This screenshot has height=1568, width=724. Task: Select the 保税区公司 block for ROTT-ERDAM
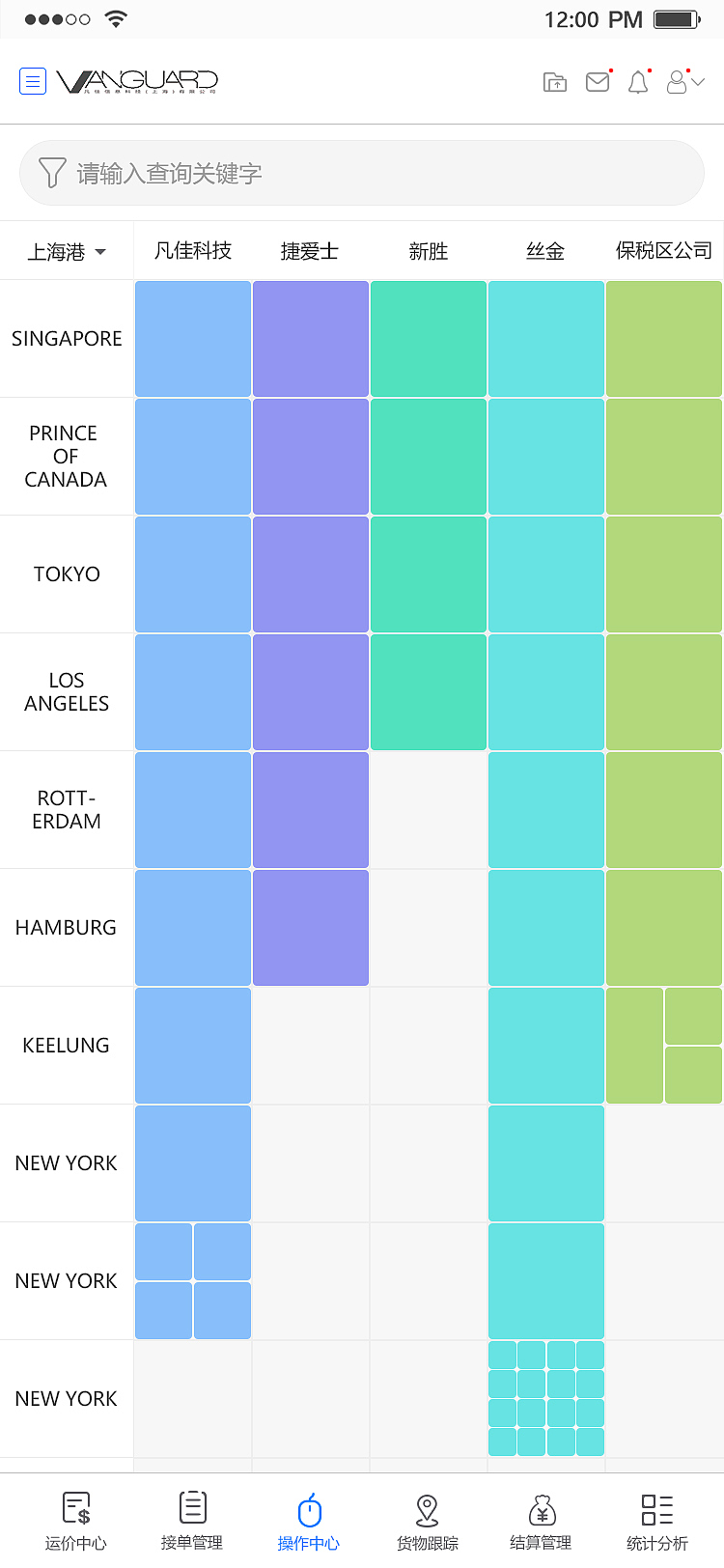pyautogui.click(x=664, y=810)
